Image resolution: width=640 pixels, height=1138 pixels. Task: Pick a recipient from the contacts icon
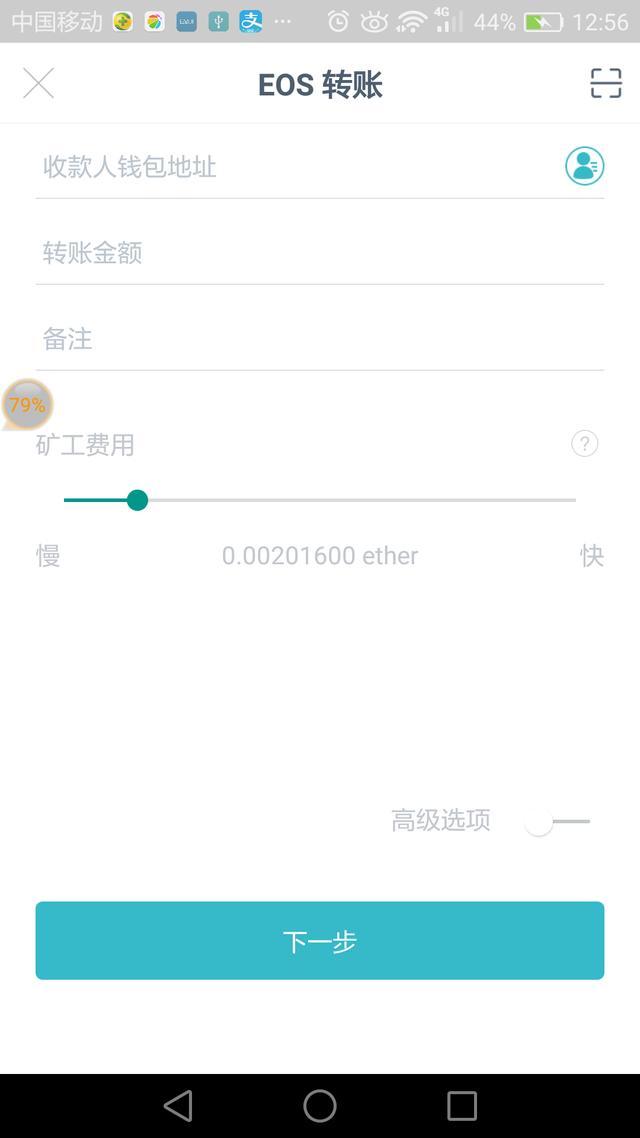pos(584,166)
